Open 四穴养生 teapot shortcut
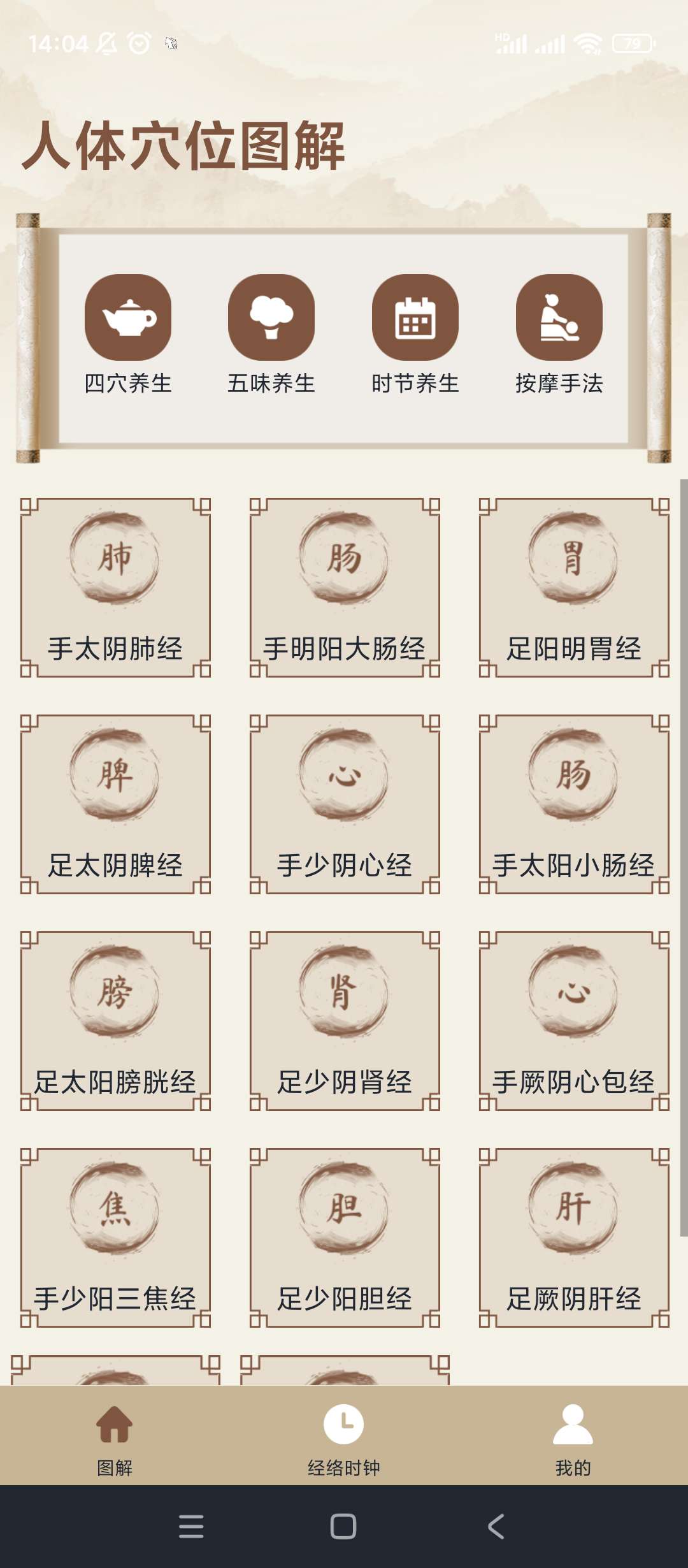The height and width of the screenshot is (1568, 688). tap(128, 317)
